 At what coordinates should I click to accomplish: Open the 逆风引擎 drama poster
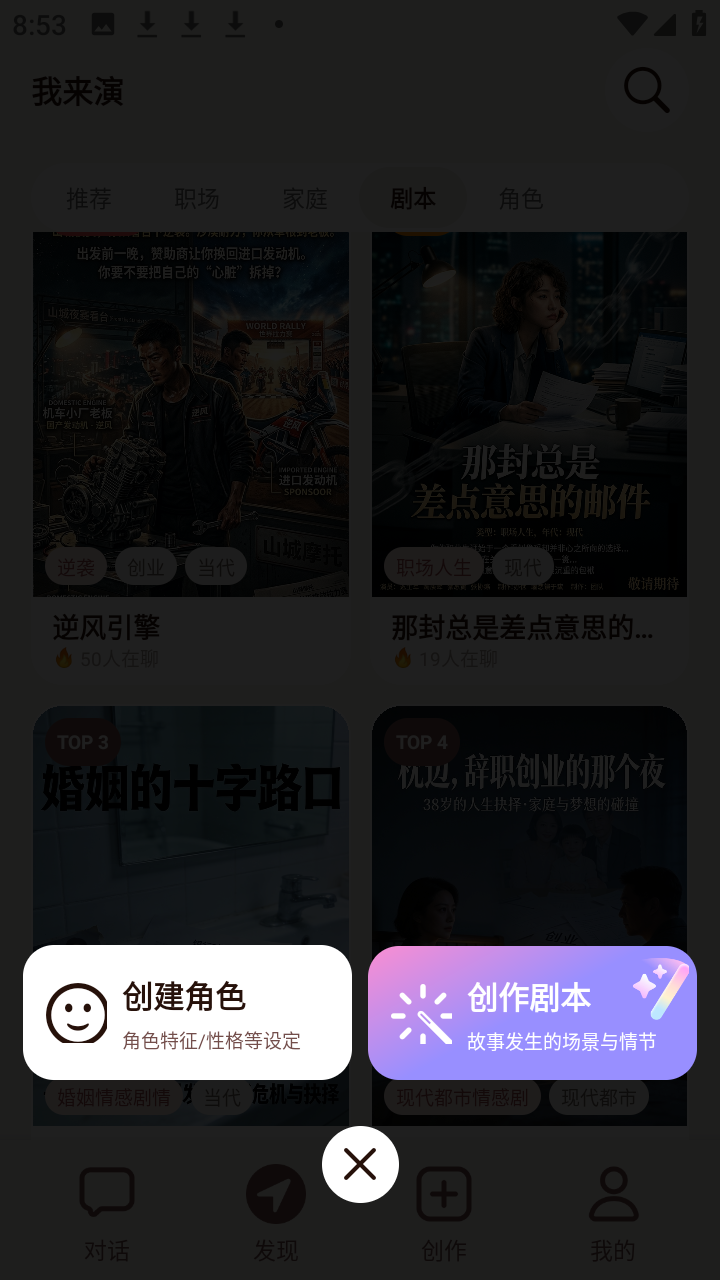[x=191, y=414]
